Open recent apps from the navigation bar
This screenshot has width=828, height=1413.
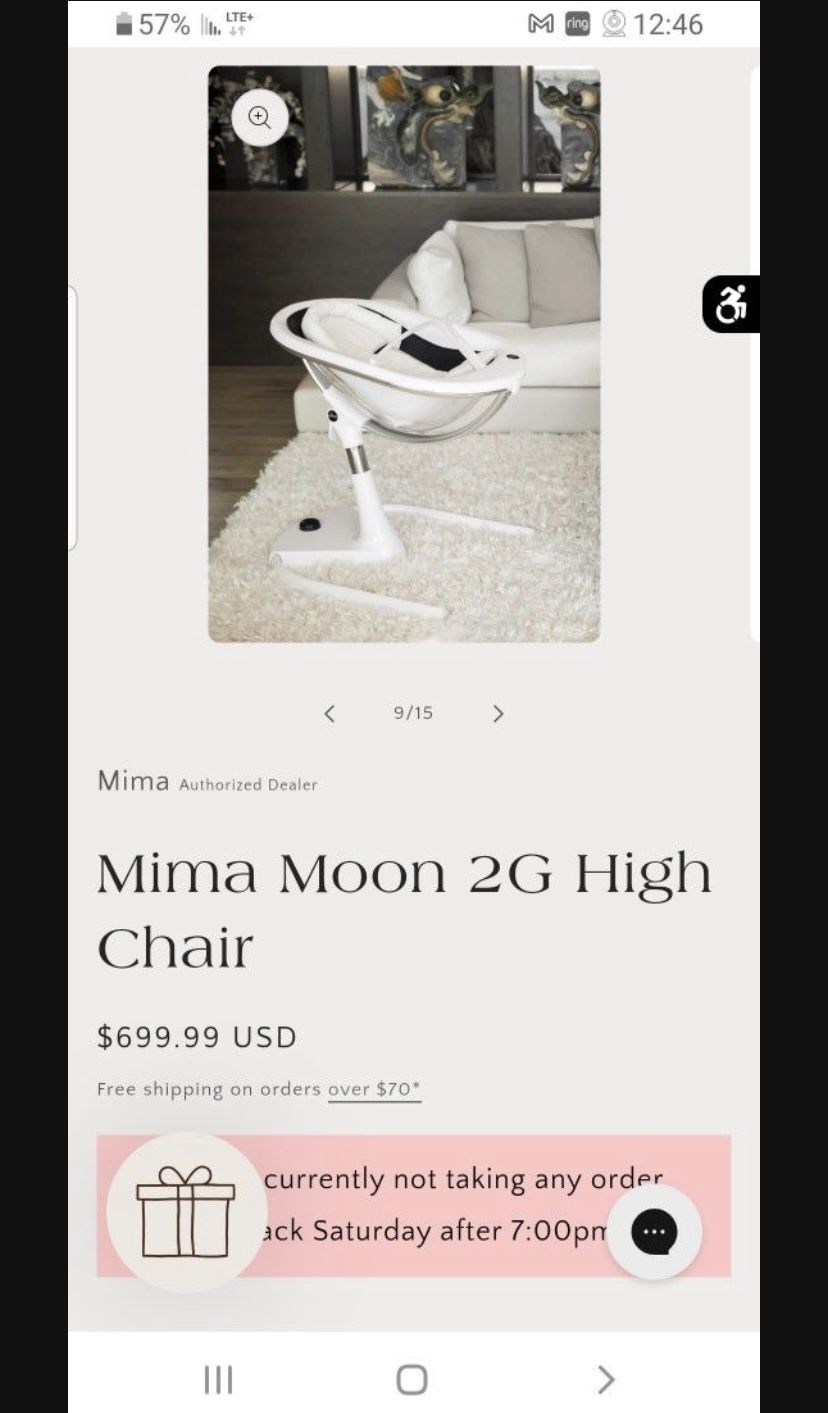coord(218,1380)
